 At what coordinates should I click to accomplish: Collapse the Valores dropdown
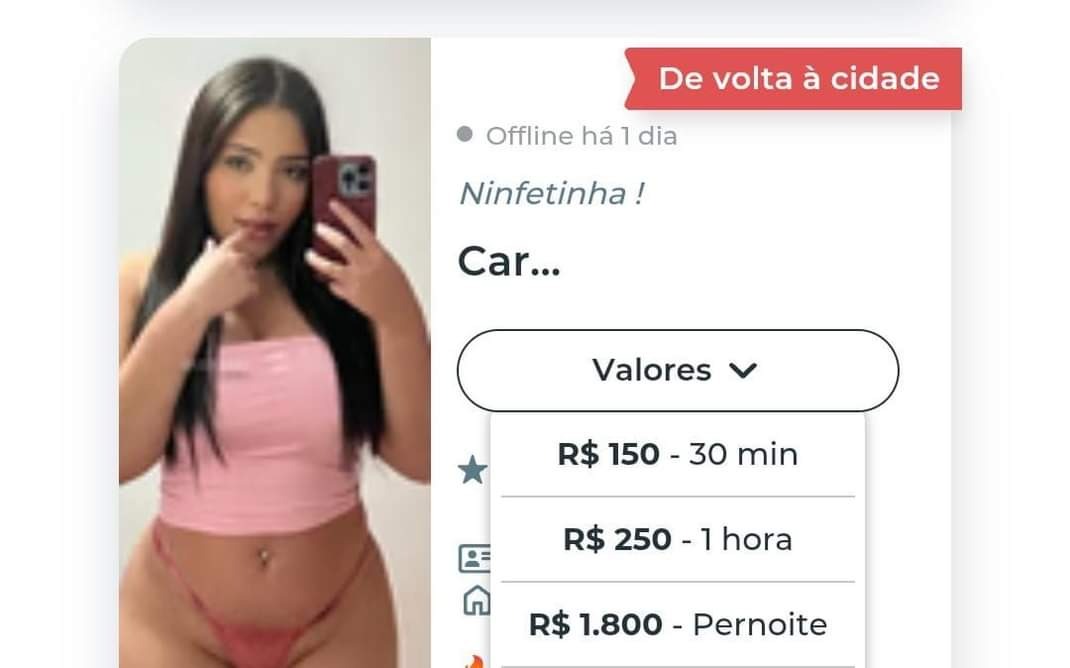click(677, 370)
